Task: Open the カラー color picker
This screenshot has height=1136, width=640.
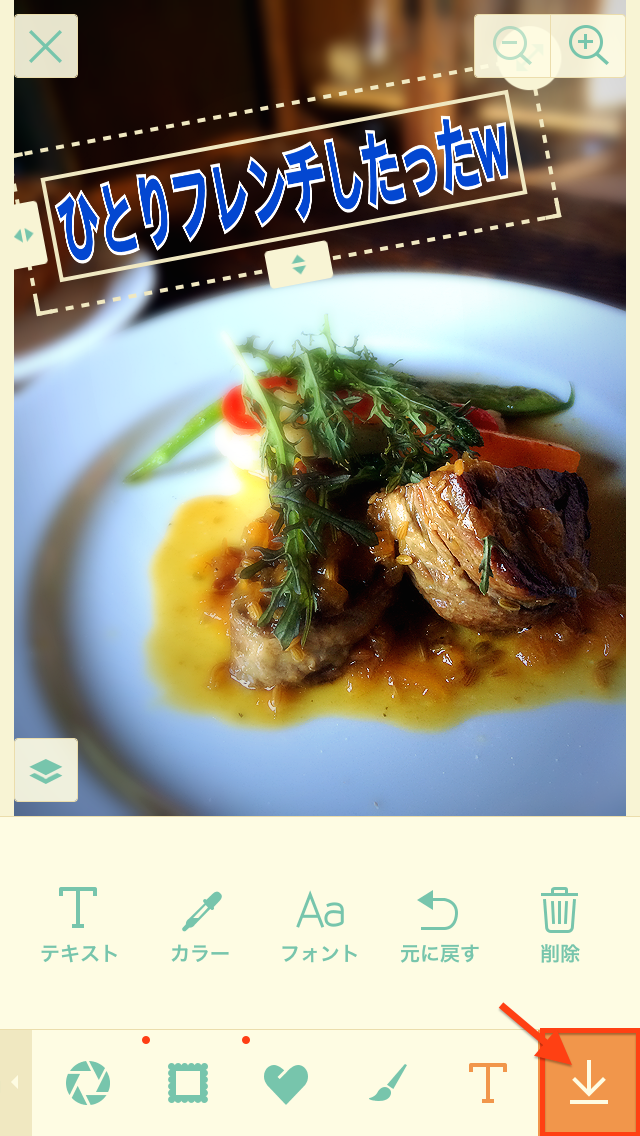Action: point(200,925)
